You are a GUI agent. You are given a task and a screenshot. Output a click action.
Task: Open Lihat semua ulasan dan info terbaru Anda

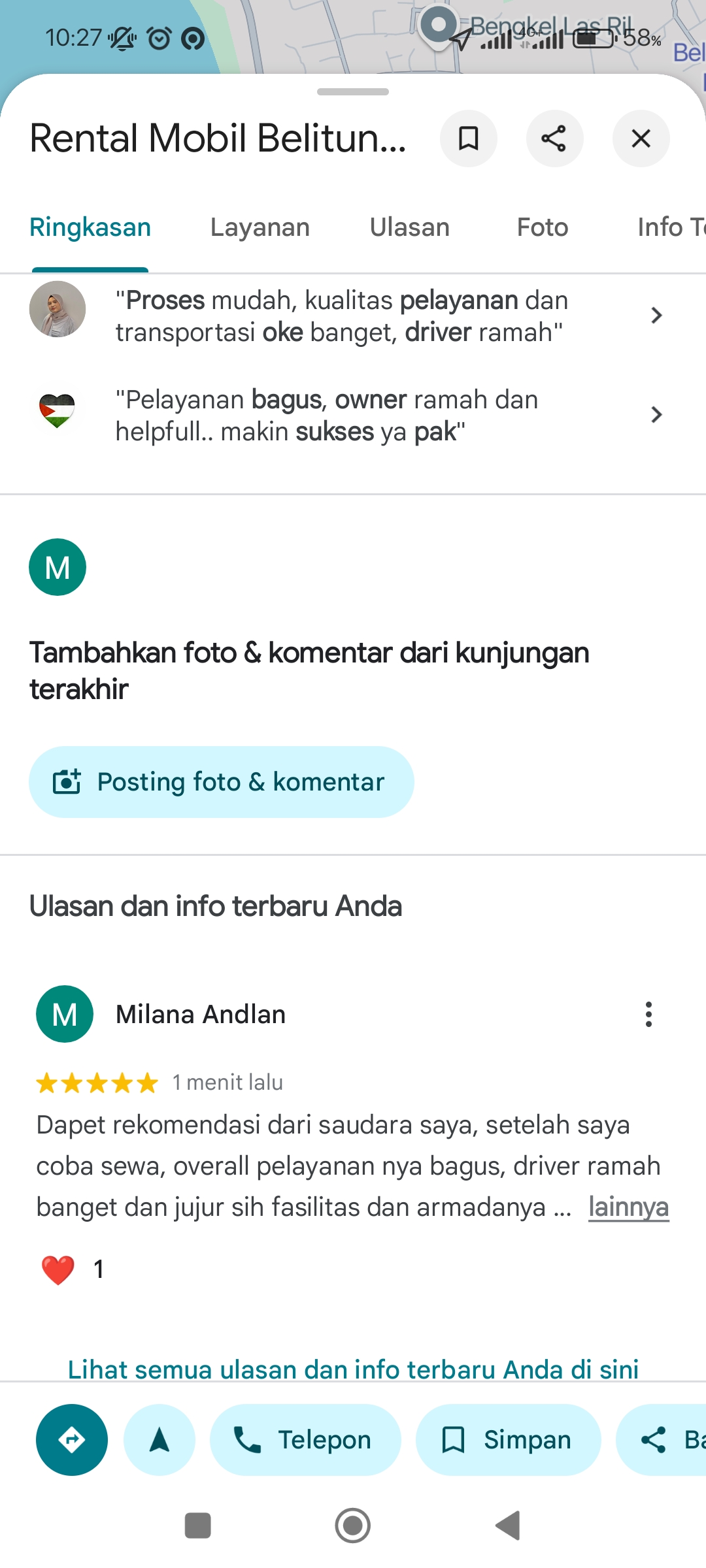[x=353, y=1369]
